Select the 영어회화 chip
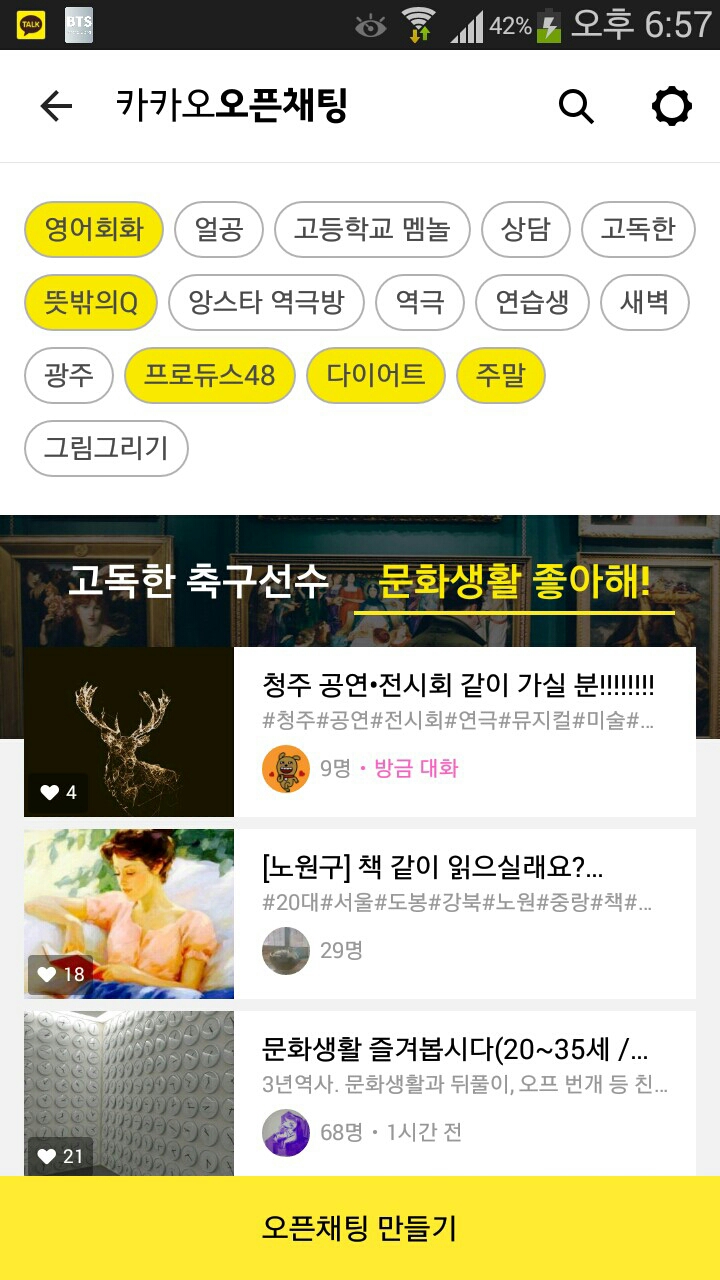Screen dimensions: 720x1280 coord(94,229)
